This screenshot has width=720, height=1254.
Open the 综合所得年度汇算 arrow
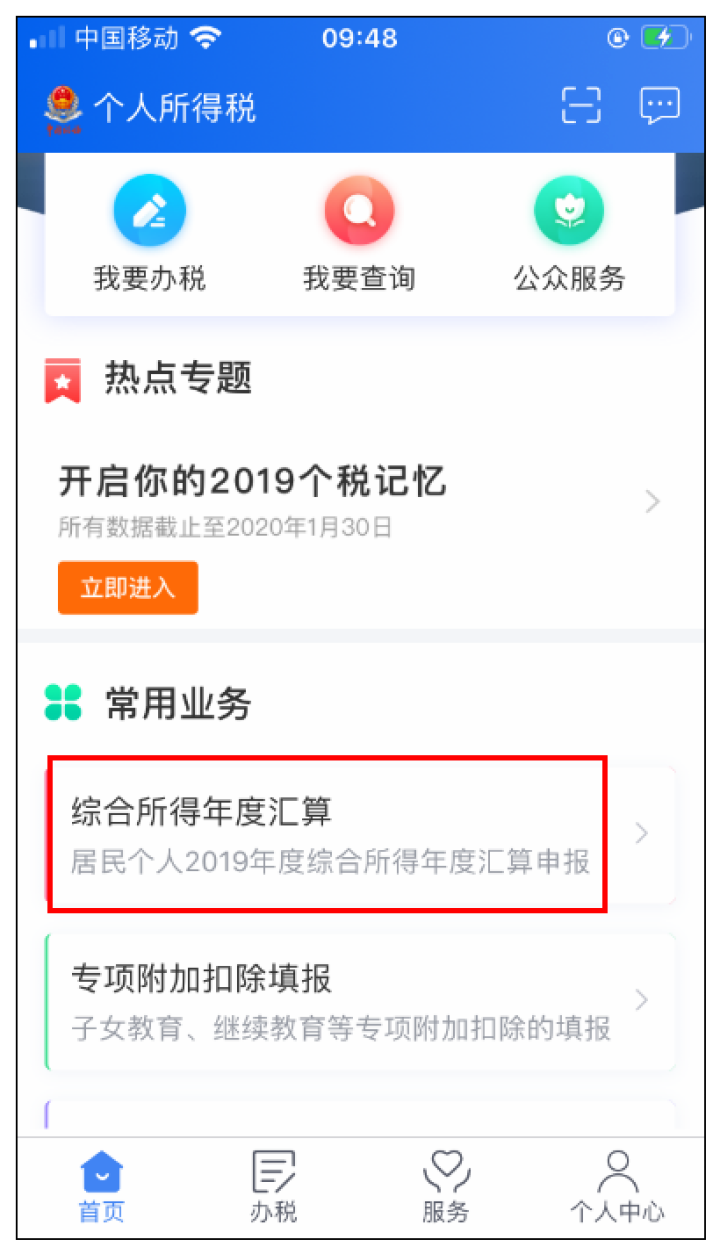tap(641, 833)
